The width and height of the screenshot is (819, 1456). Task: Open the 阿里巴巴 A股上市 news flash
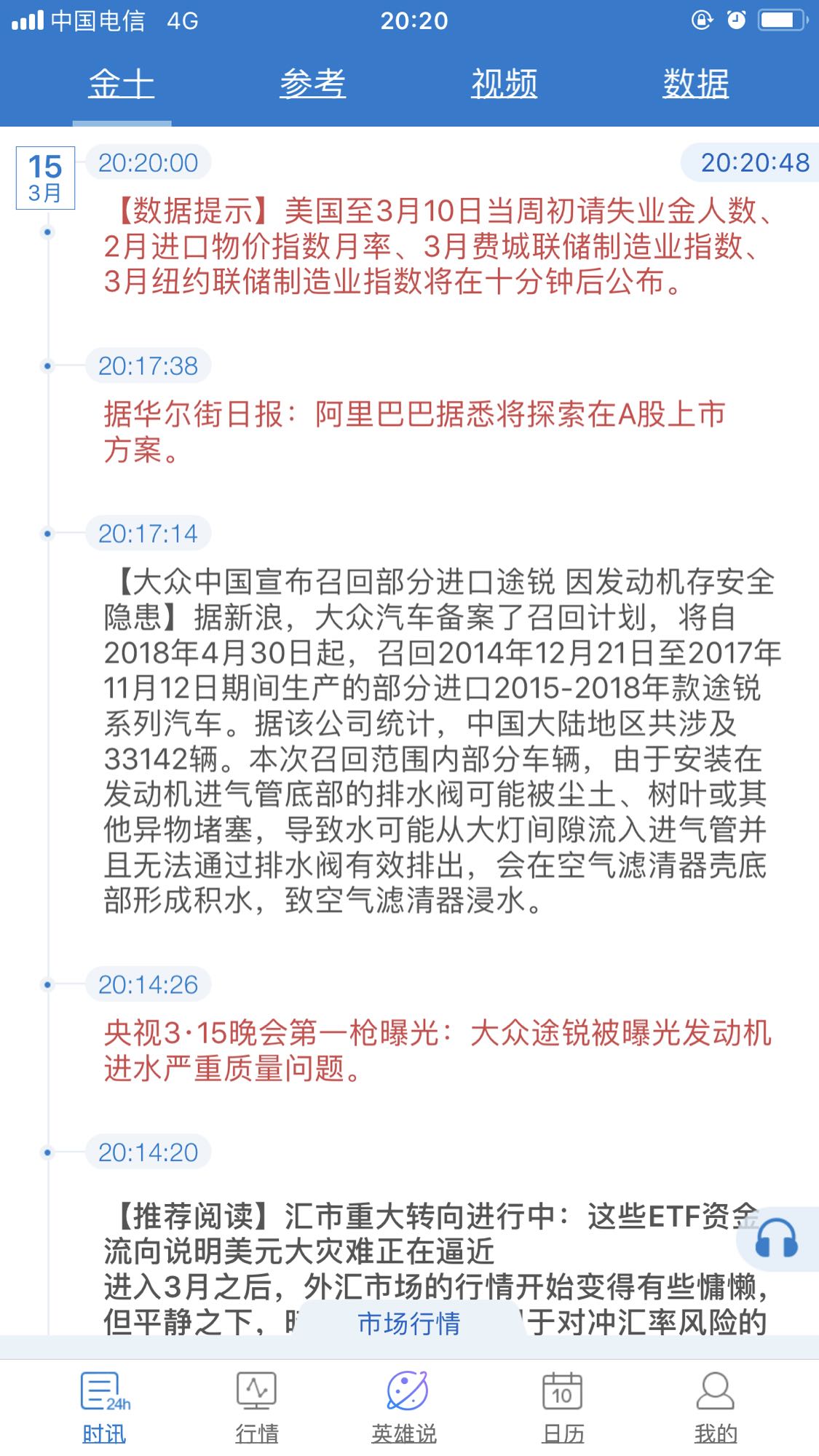[x=415, y=432]
